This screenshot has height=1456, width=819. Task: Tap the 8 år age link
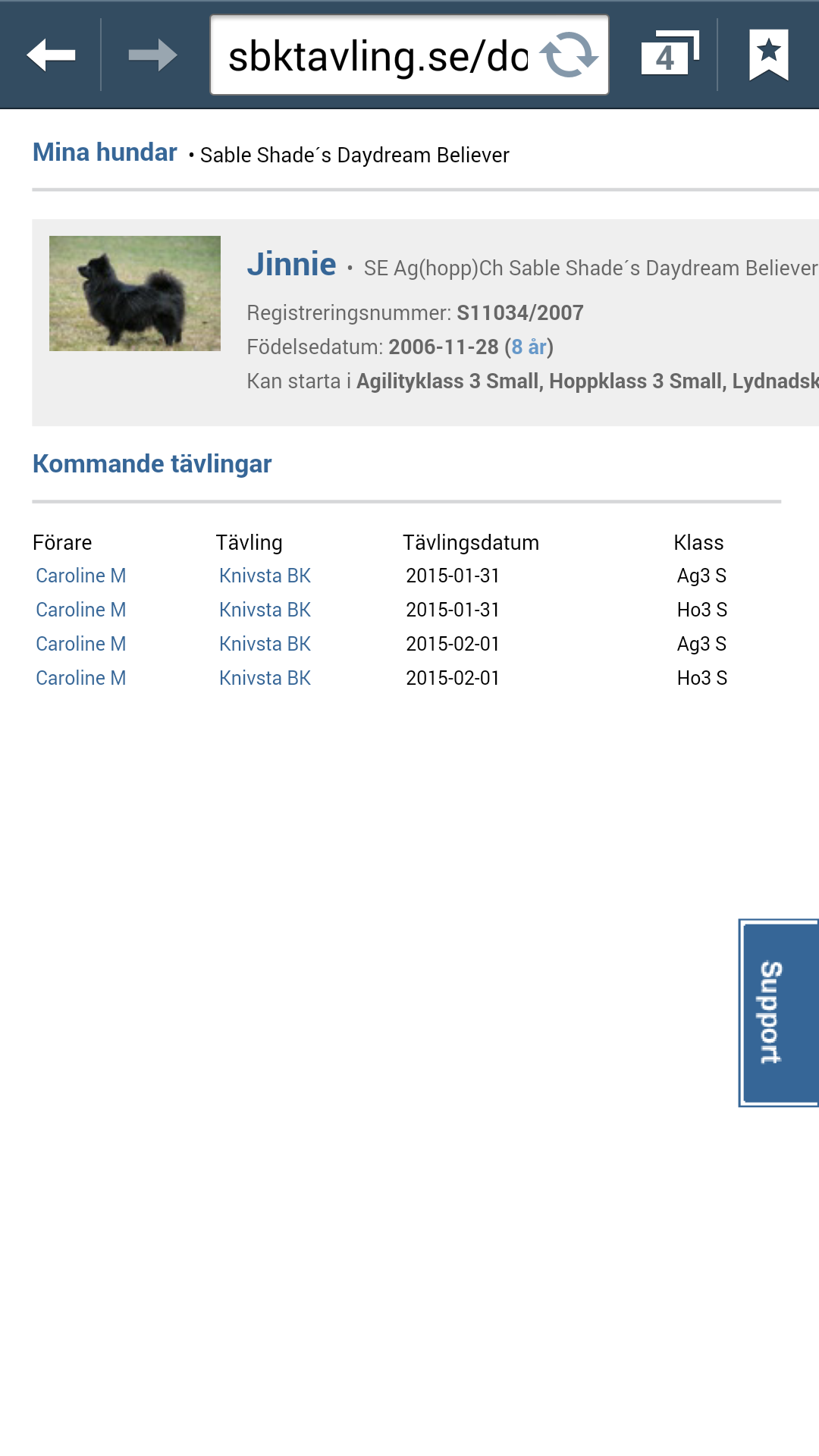click(x=529, y=347)
